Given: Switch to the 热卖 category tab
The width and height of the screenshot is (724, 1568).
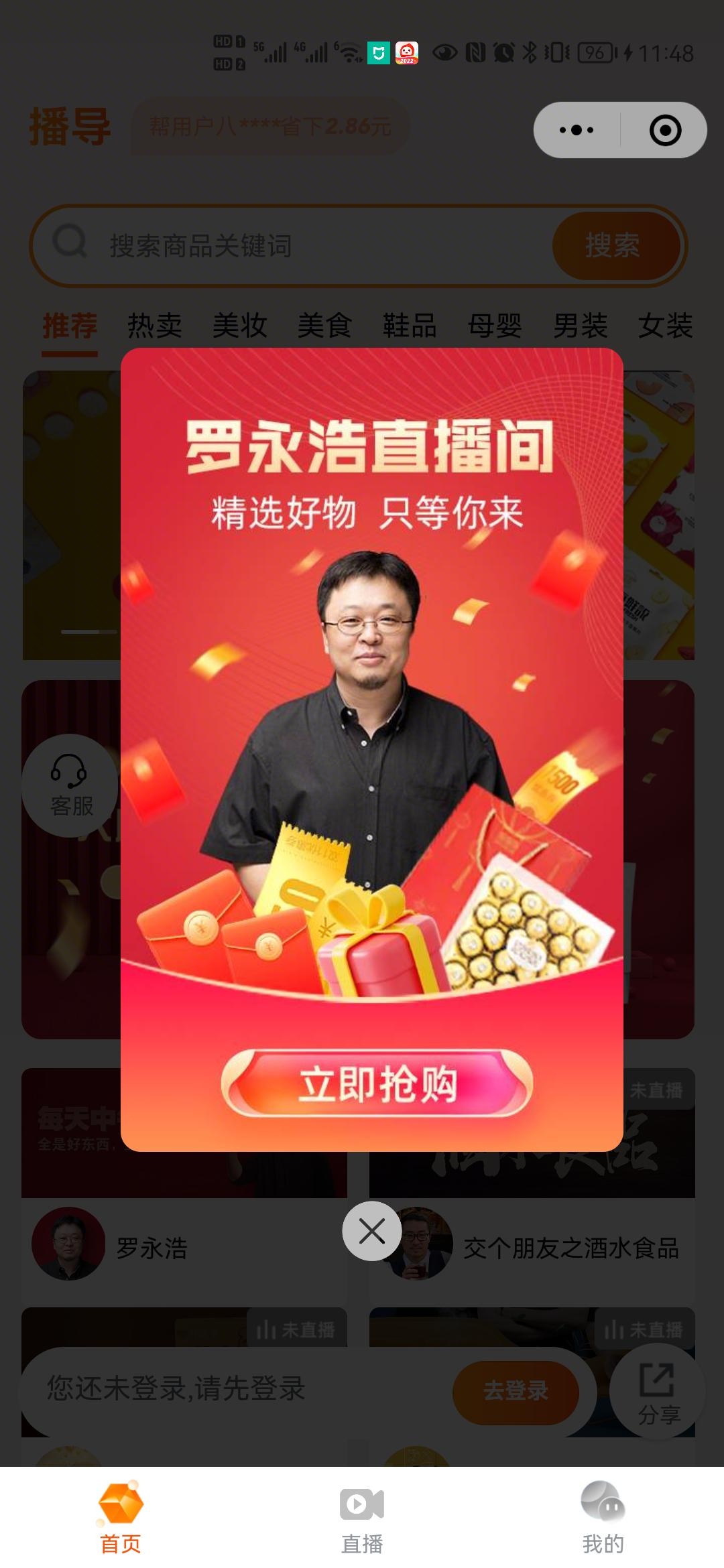Looking at the screenshot, I should pyautogui.click(x=155, y=326).
